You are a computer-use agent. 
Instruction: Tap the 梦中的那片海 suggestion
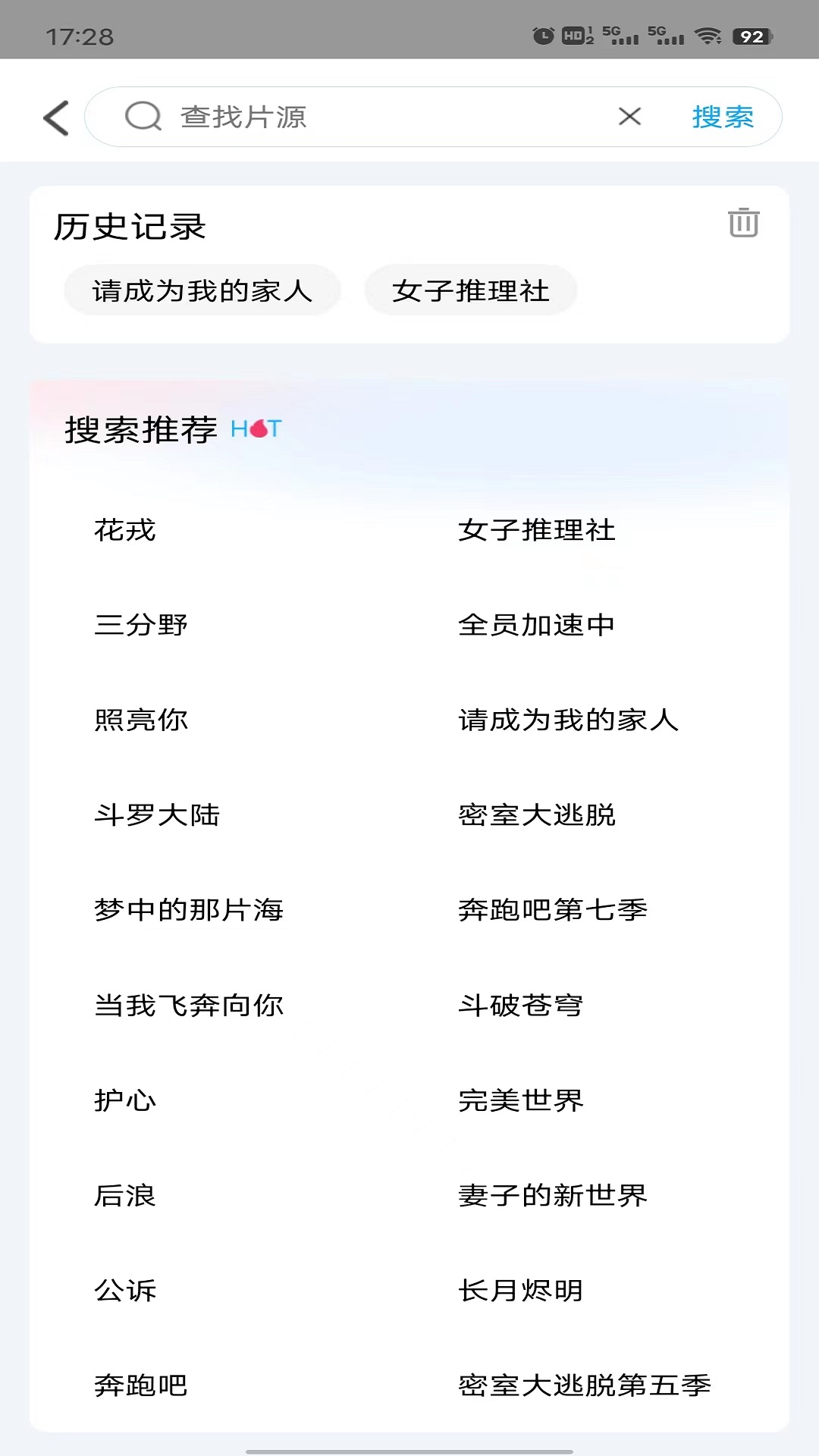point(189,910)
